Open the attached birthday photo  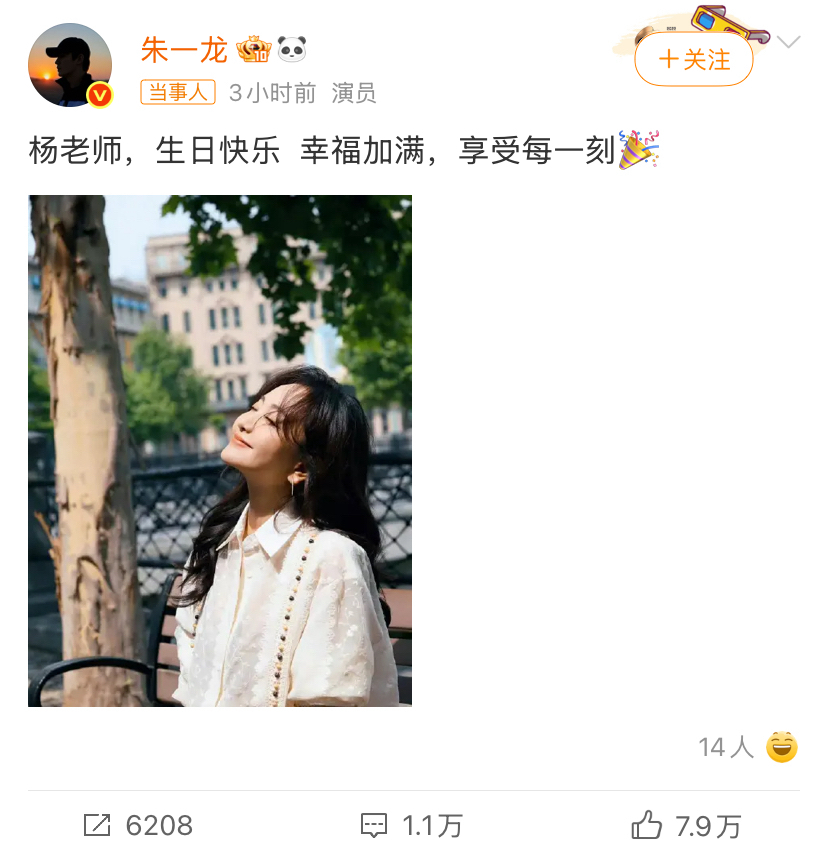coord(220,450)
